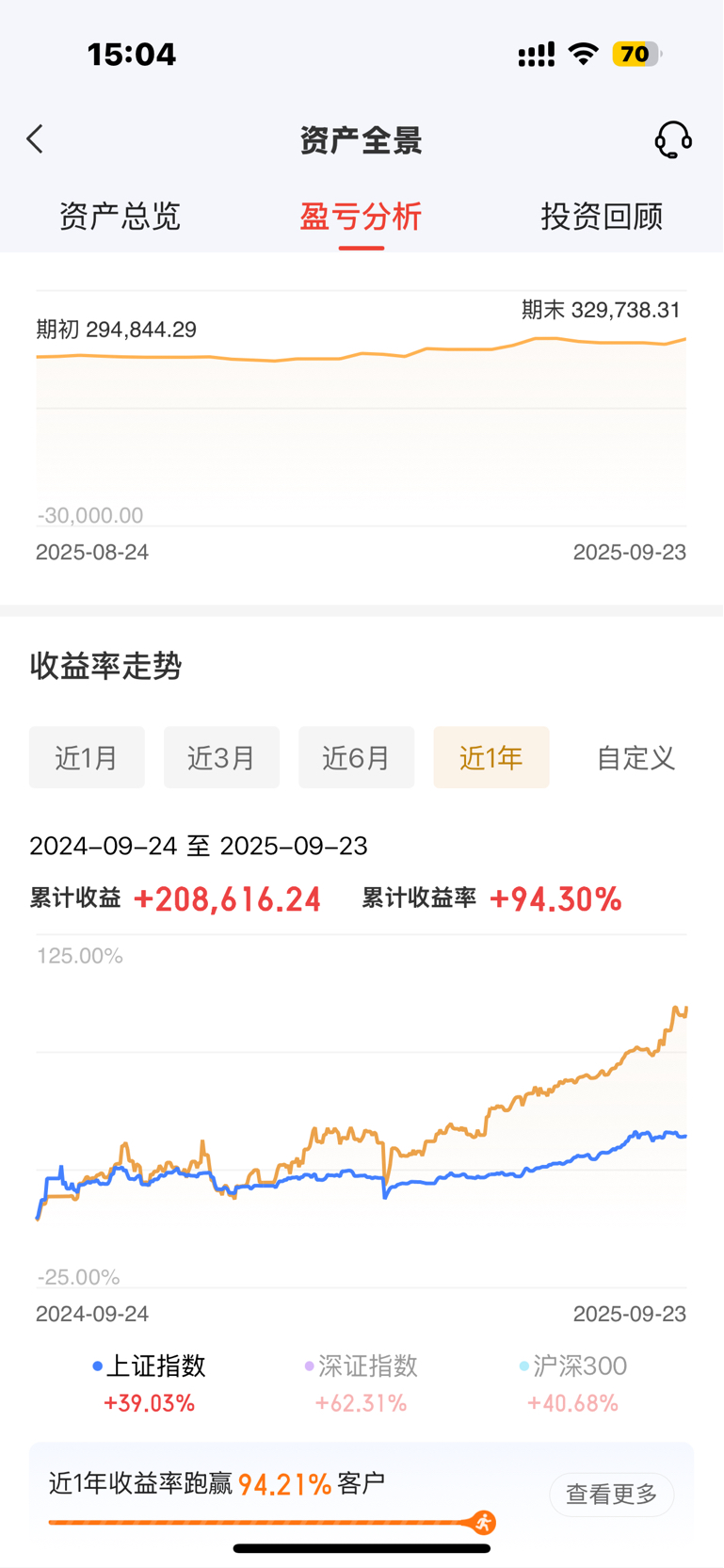The image size is (724, 1568).
Task: Switch to the 投资回顾 tab
Action: click(602, 216)
